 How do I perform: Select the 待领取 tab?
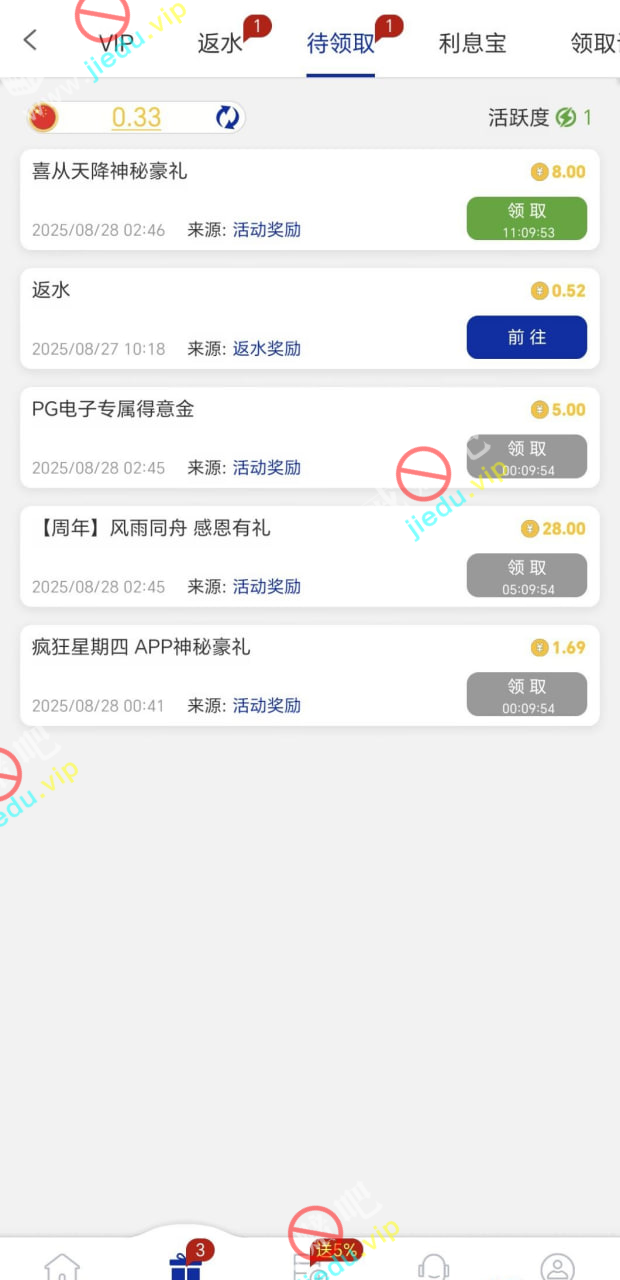point(341,43)
